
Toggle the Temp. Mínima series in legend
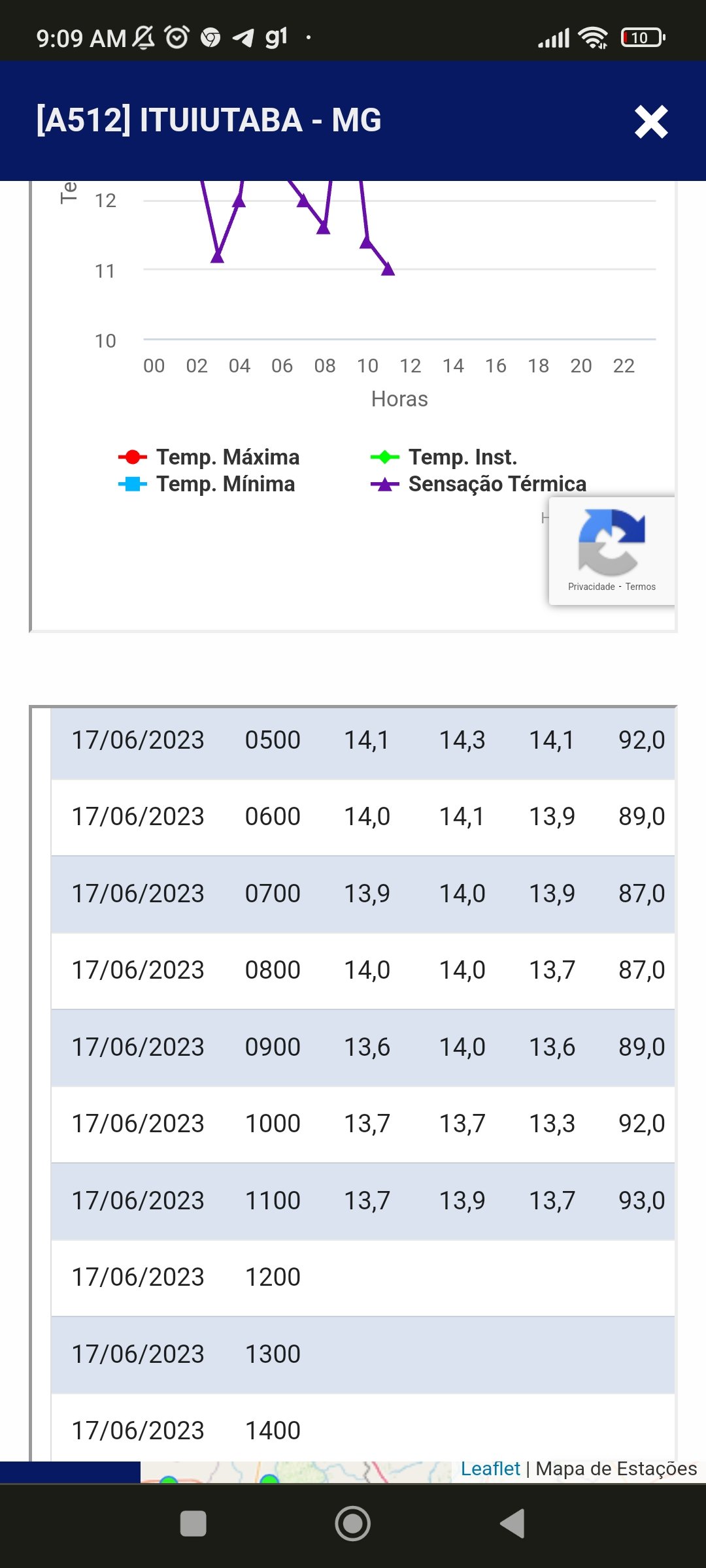click(x=207, y=484)
